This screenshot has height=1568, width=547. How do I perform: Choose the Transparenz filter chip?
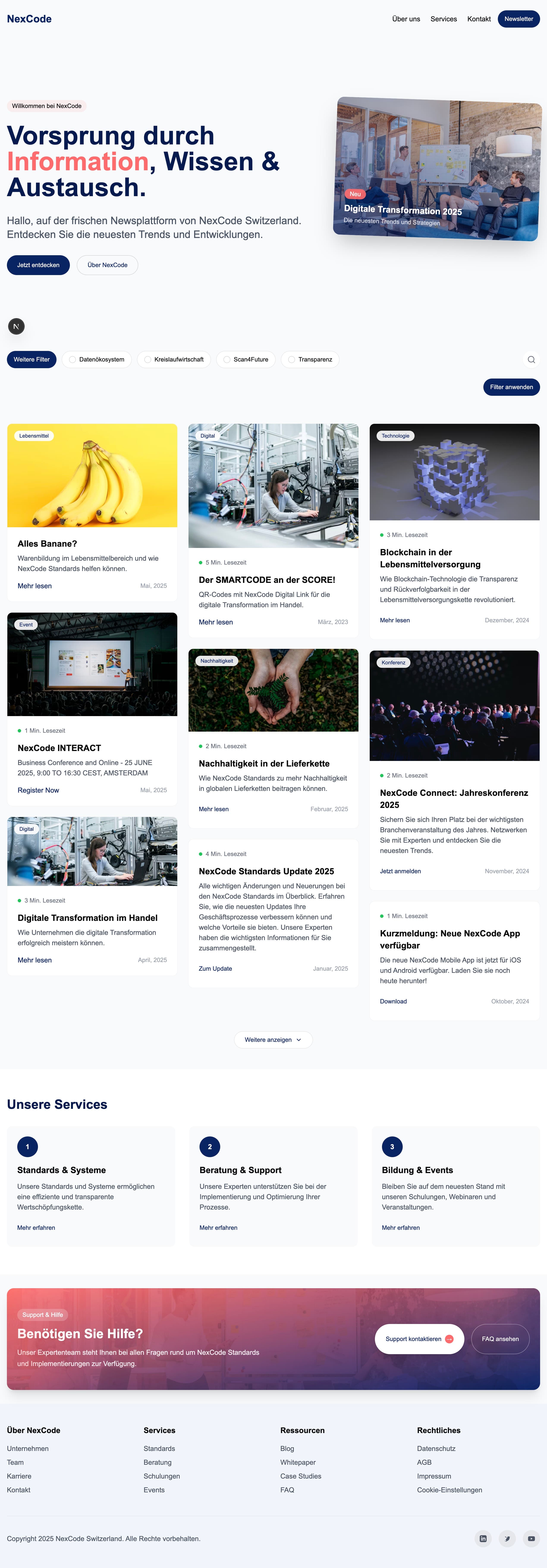pyautogui.click(x=310, y=360)
